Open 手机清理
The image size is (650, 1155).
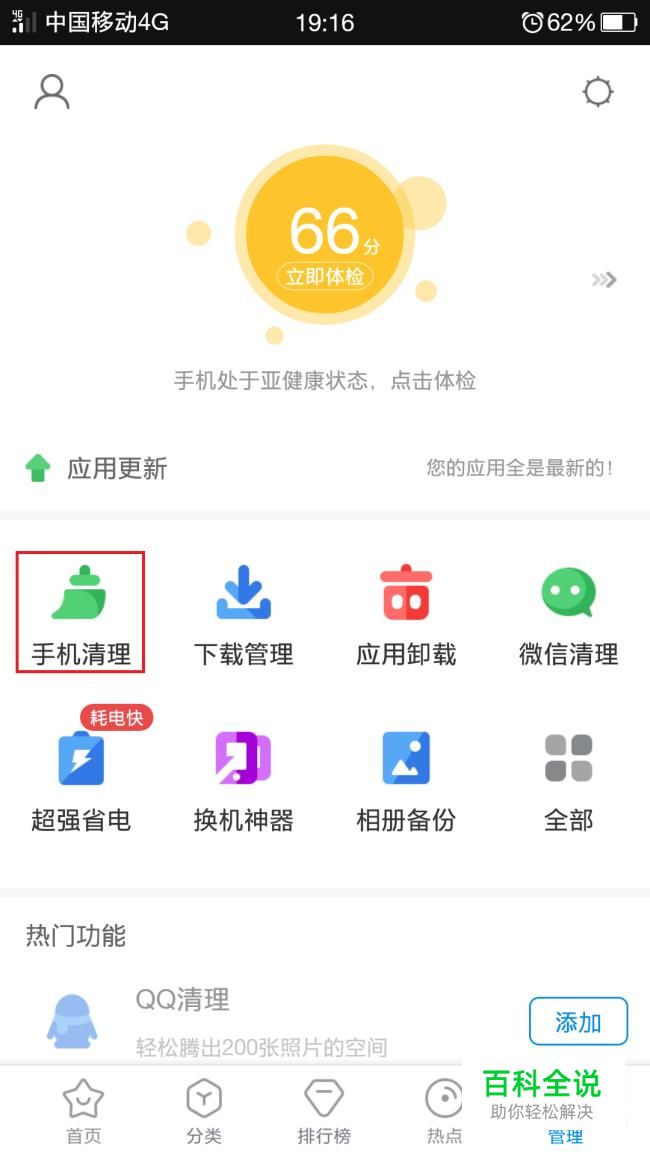[80, 612]
